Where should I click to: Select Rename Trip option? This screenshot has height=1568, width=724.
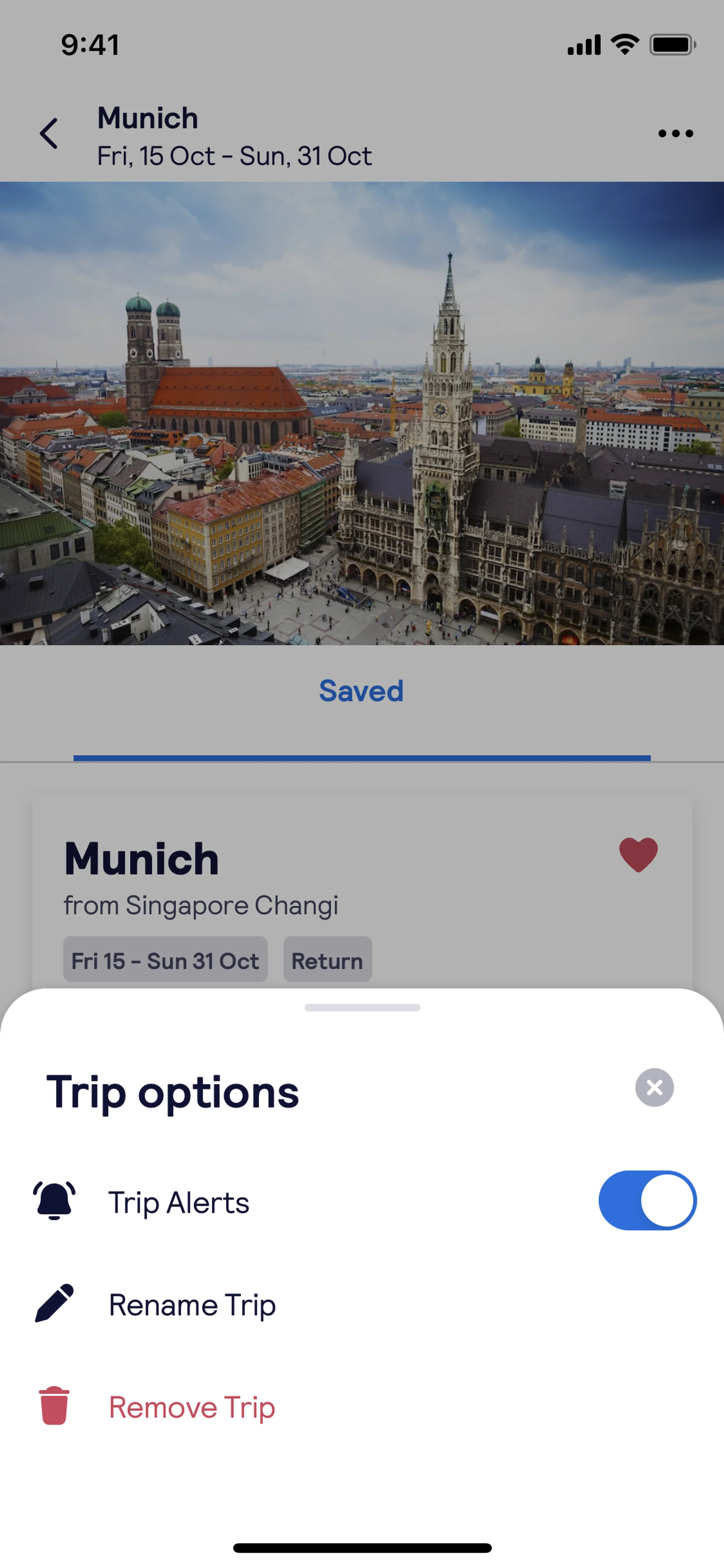tap(192, 1304)
